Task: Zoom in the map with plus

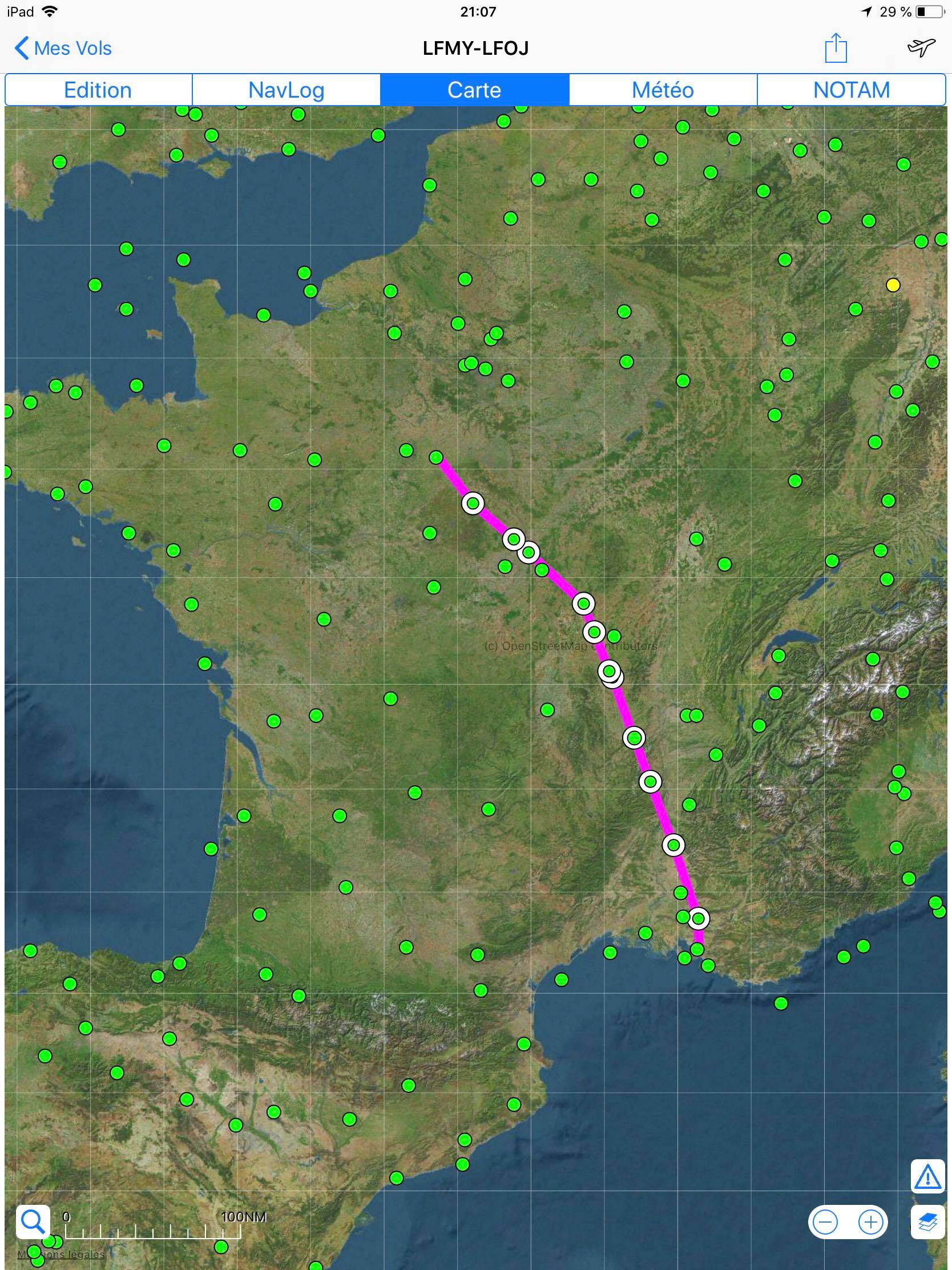Action: (870, 1223)
